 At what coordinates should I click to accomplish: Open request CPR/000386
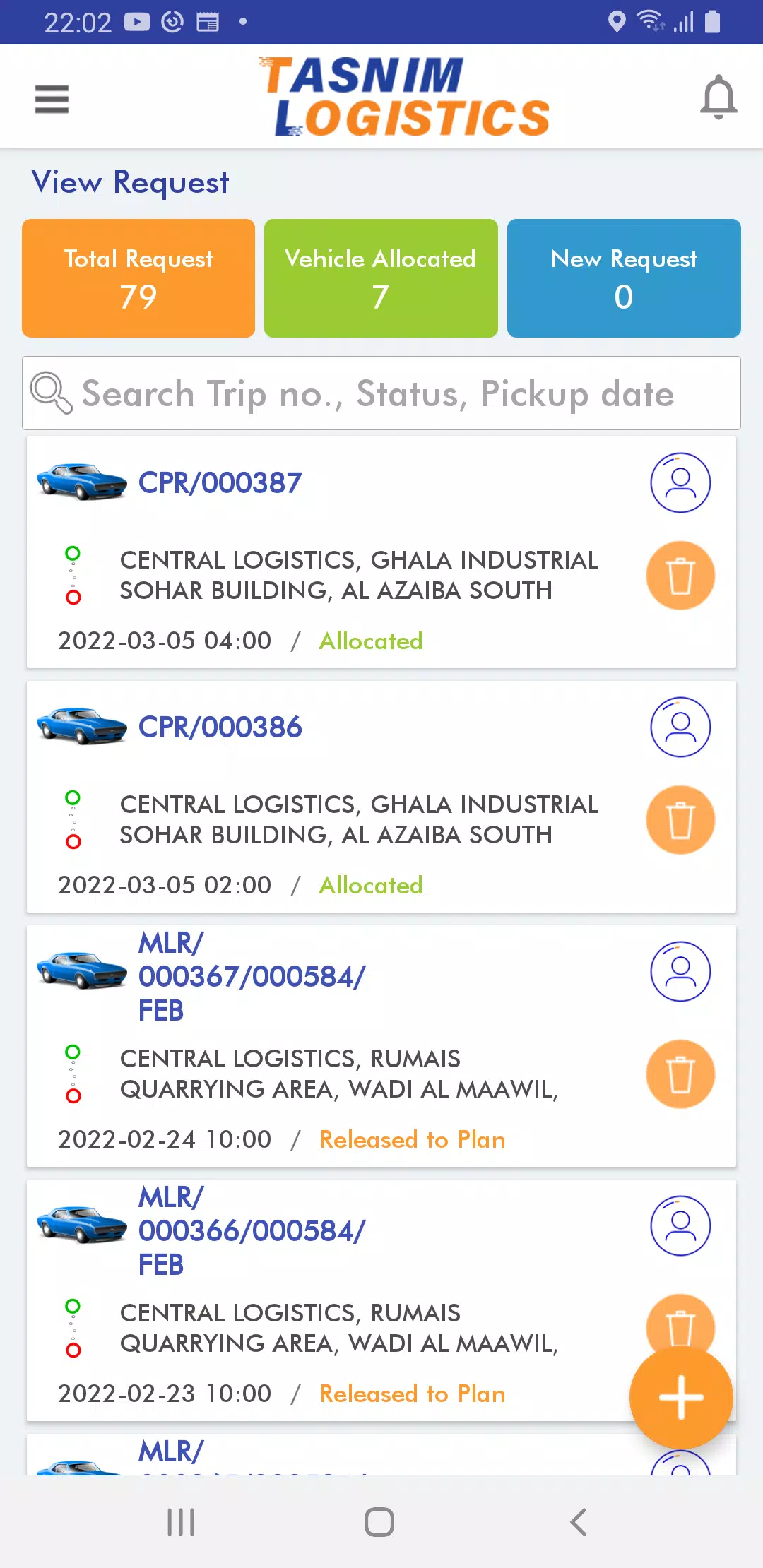click(220, 727)
